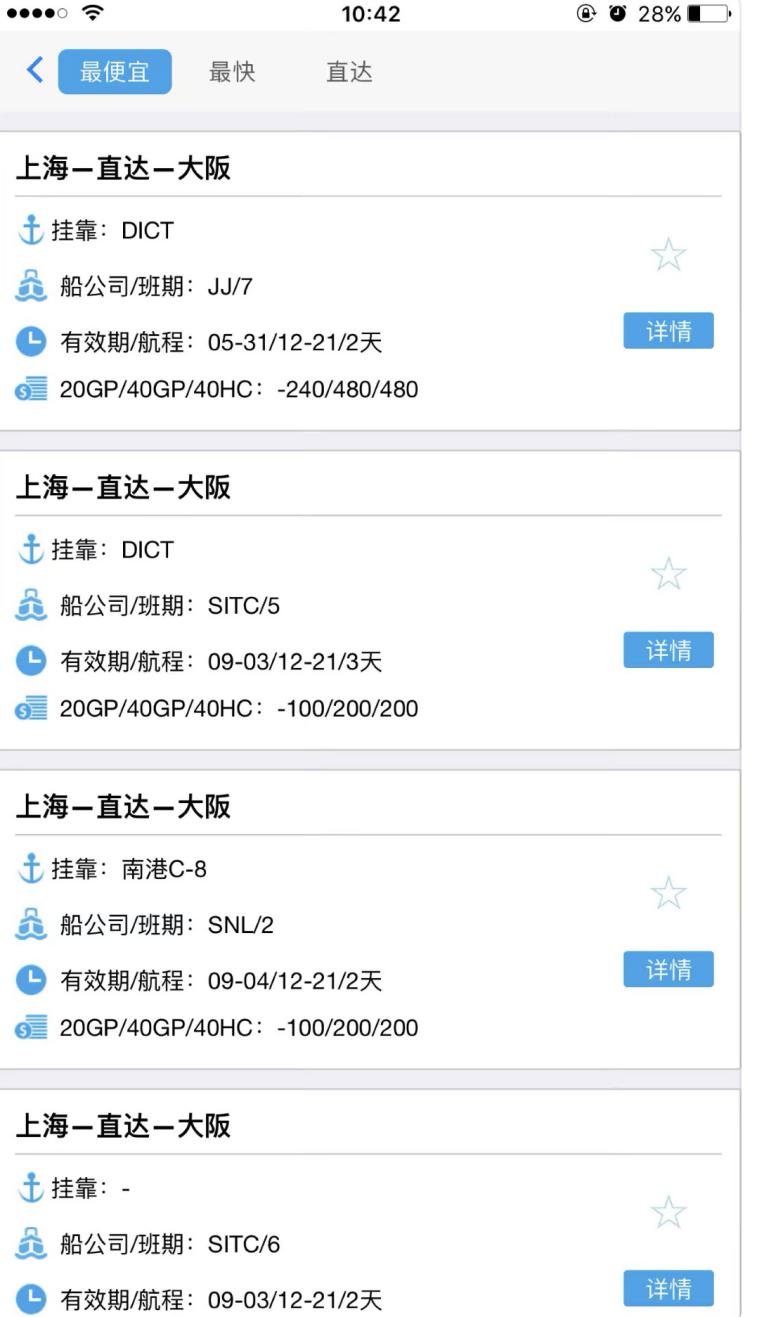View 详情 of the SITC/5 route
Image resolution: width=764 pixels, height=1317 pixels.
[668, 650]
